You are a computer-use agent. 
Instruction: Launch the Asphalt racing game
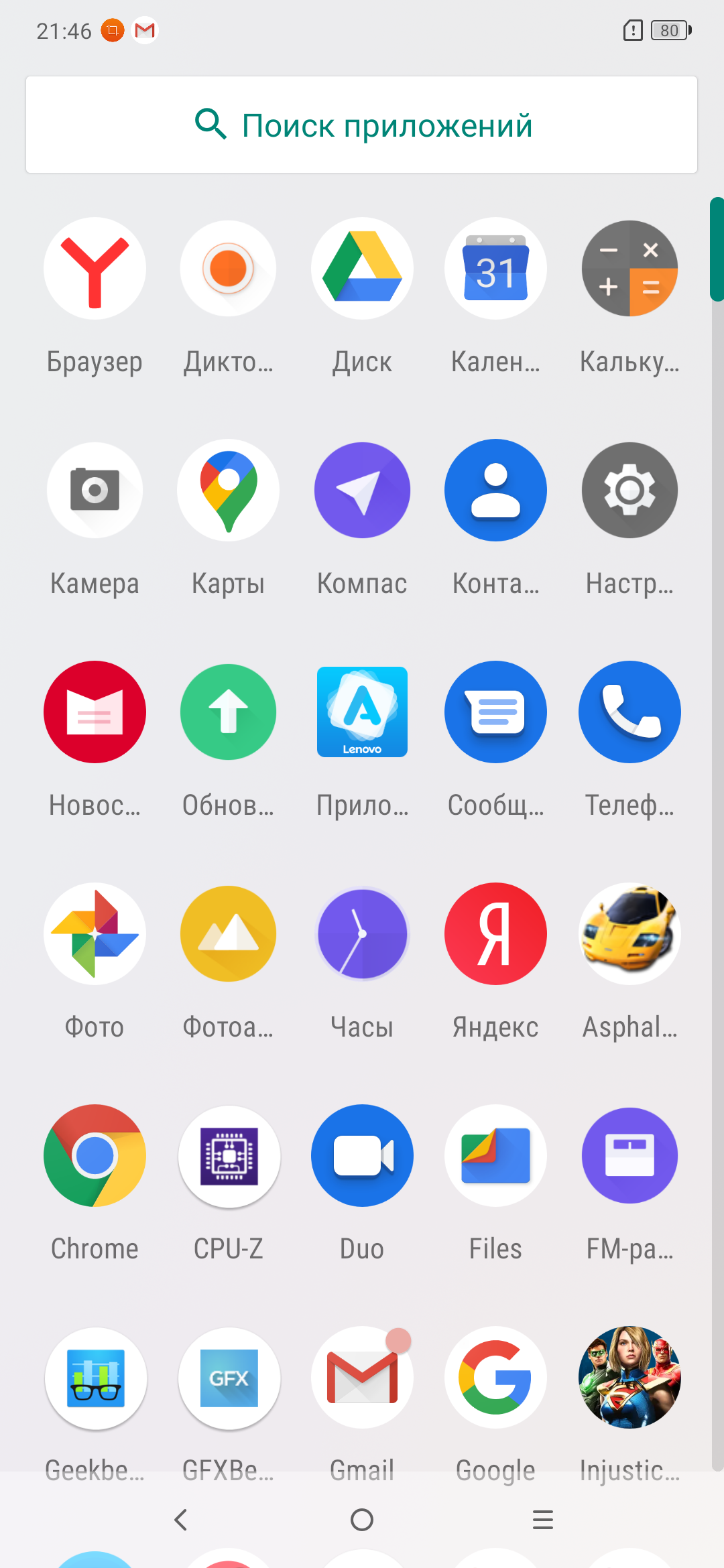[x=629, y=934]
